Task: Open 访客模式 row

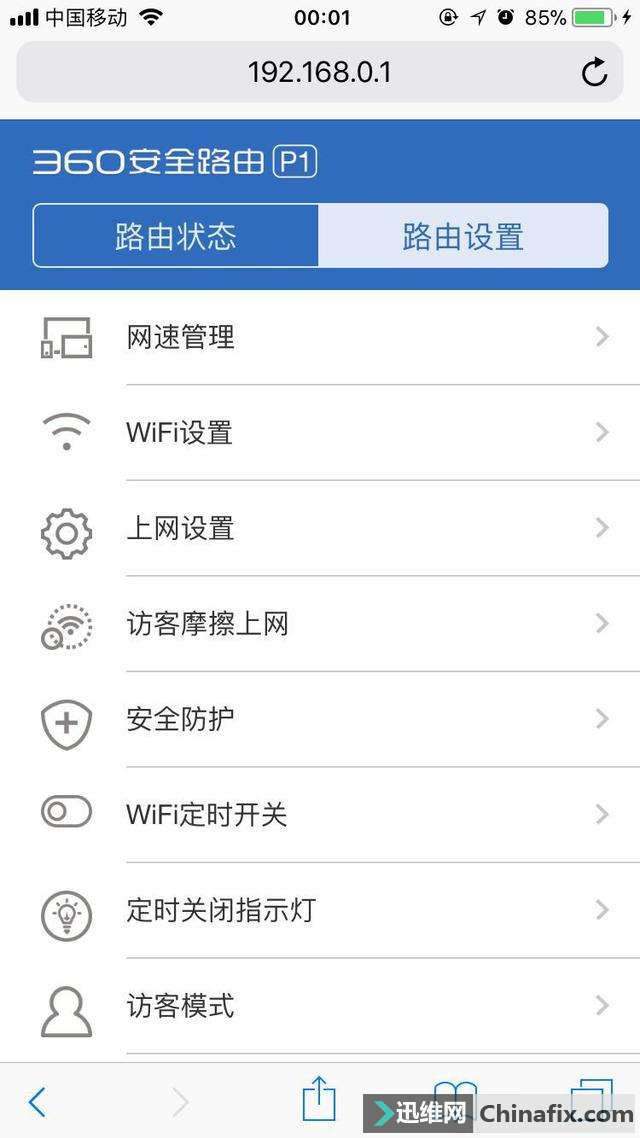Action: pyautogui.click(x=320, y=1005)
